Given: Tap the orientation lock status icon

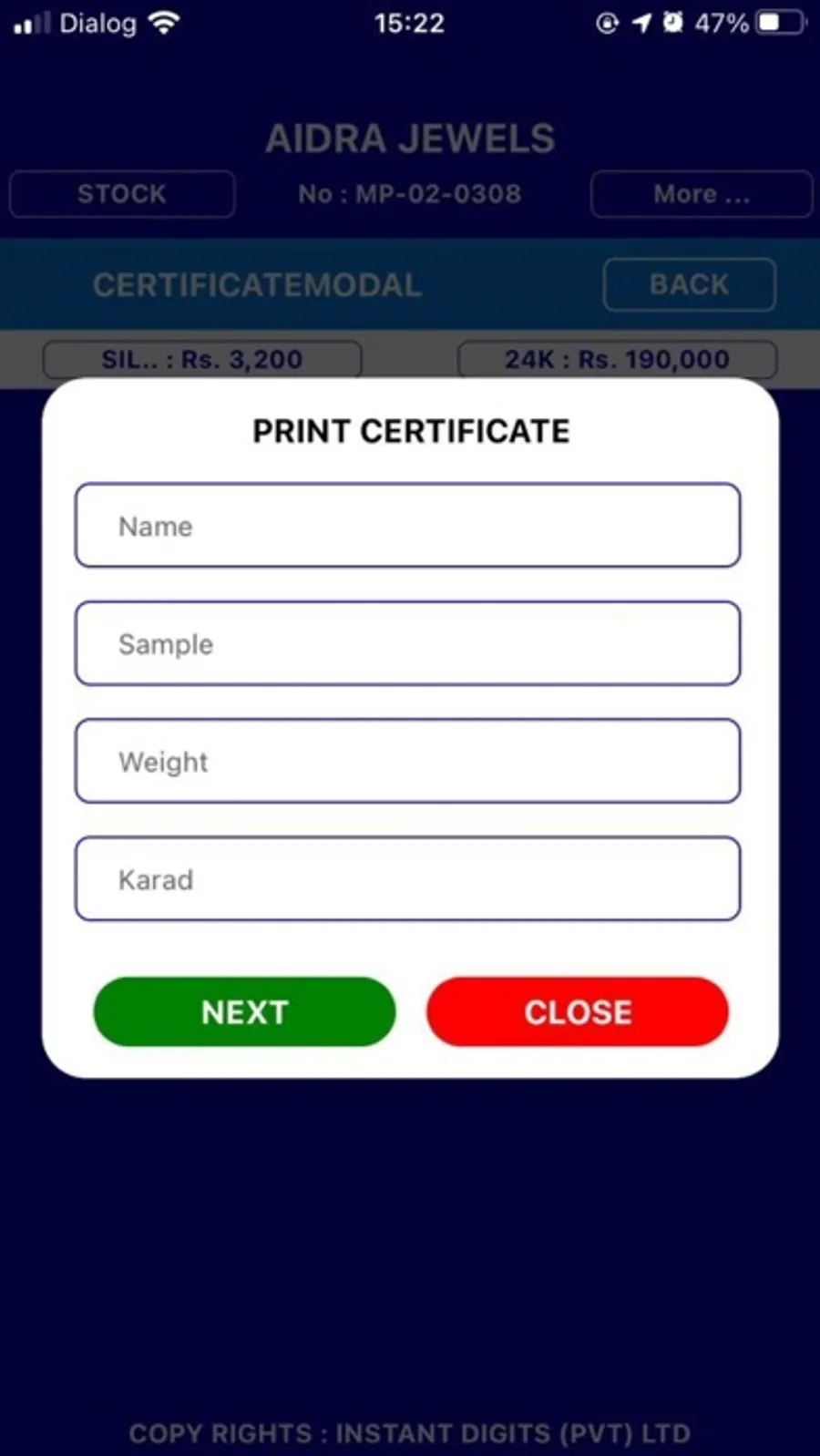Looking at the screenshot, I should click(x=605, y=25).
